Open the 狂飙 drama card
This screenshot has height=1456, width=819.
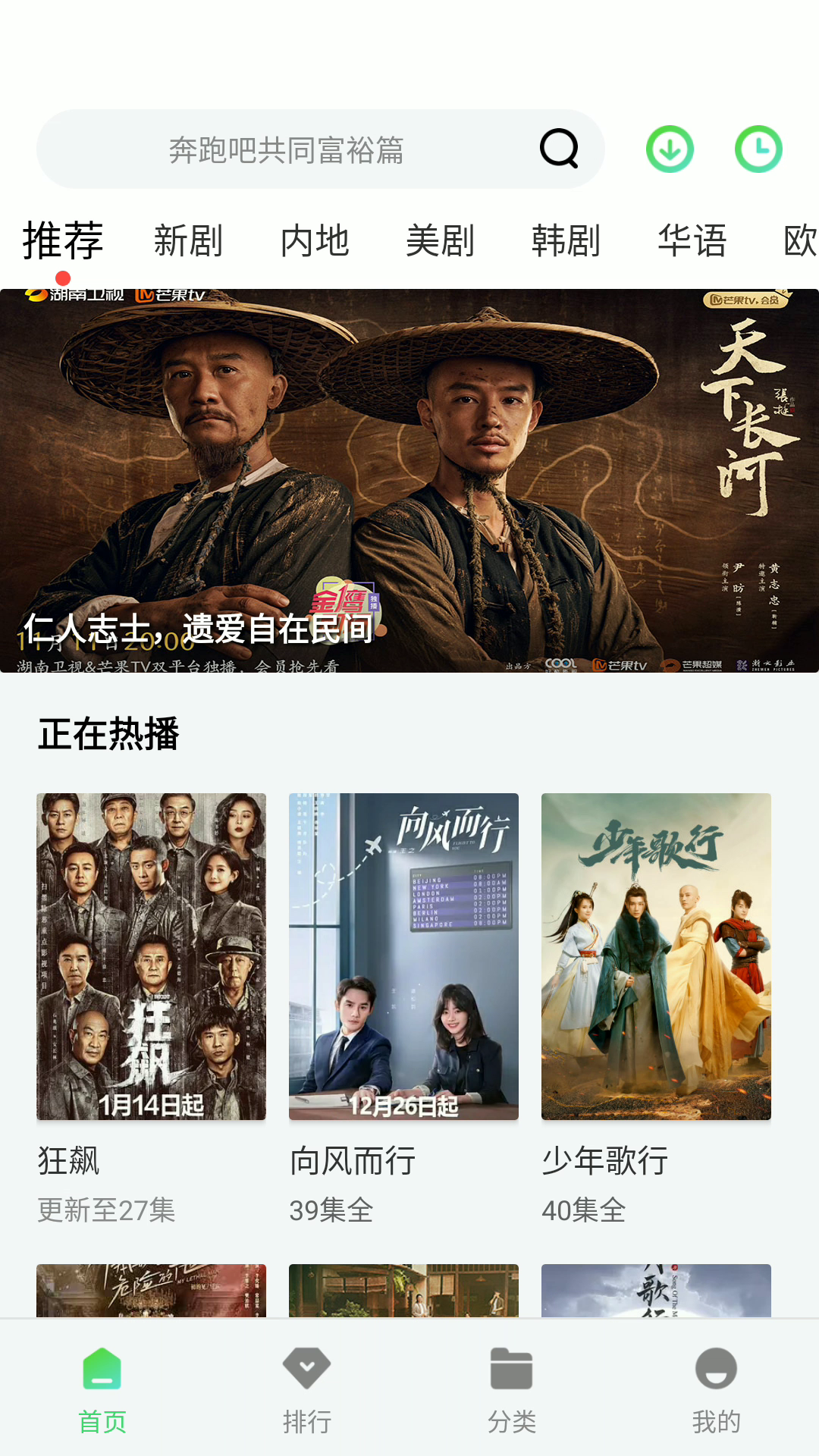point(151,956)
